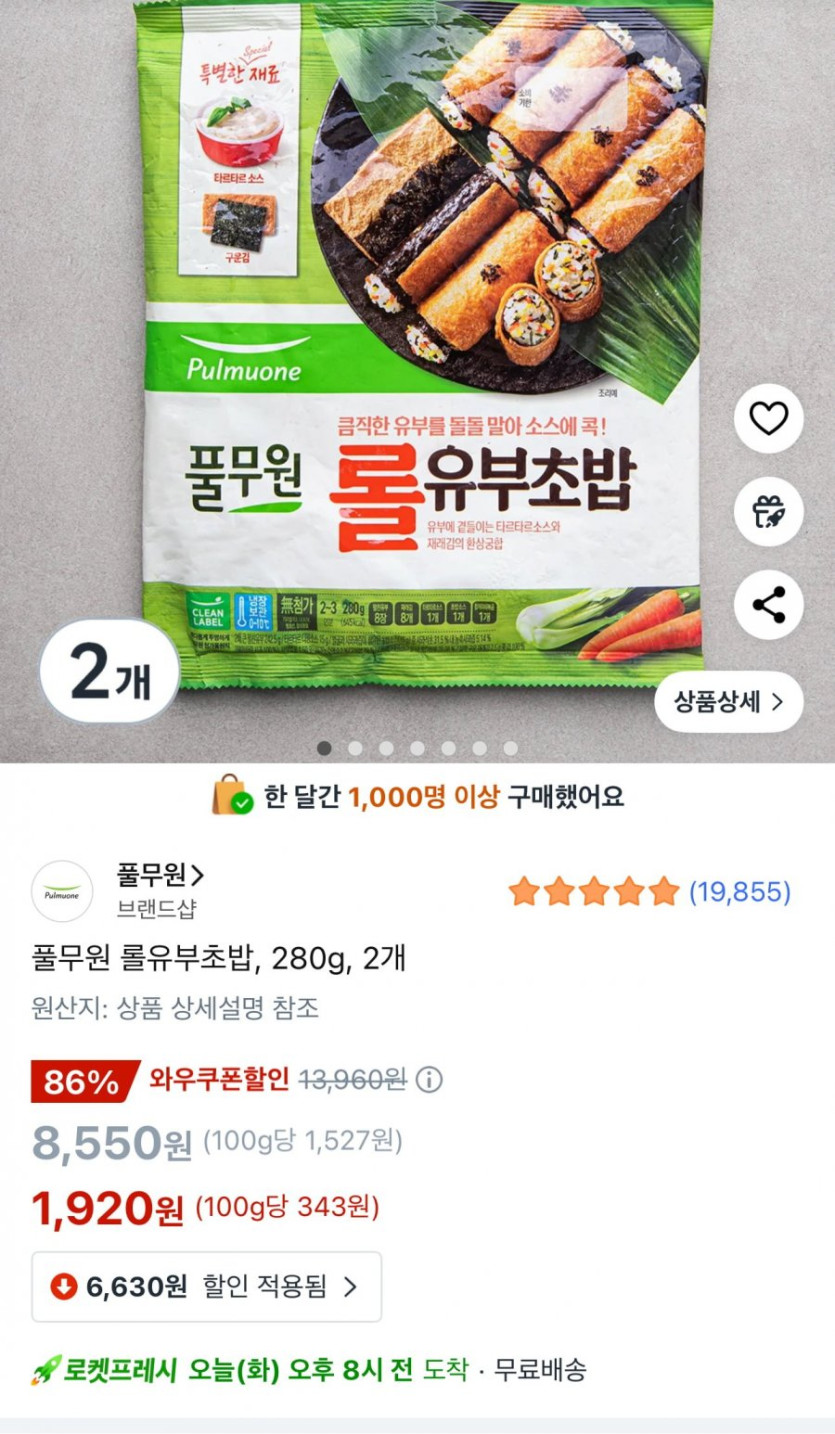The height and width of the screenshot is (1434, 835).
Task: Add this product to wishlist with heart icon
Action: [x=768, y=418]
